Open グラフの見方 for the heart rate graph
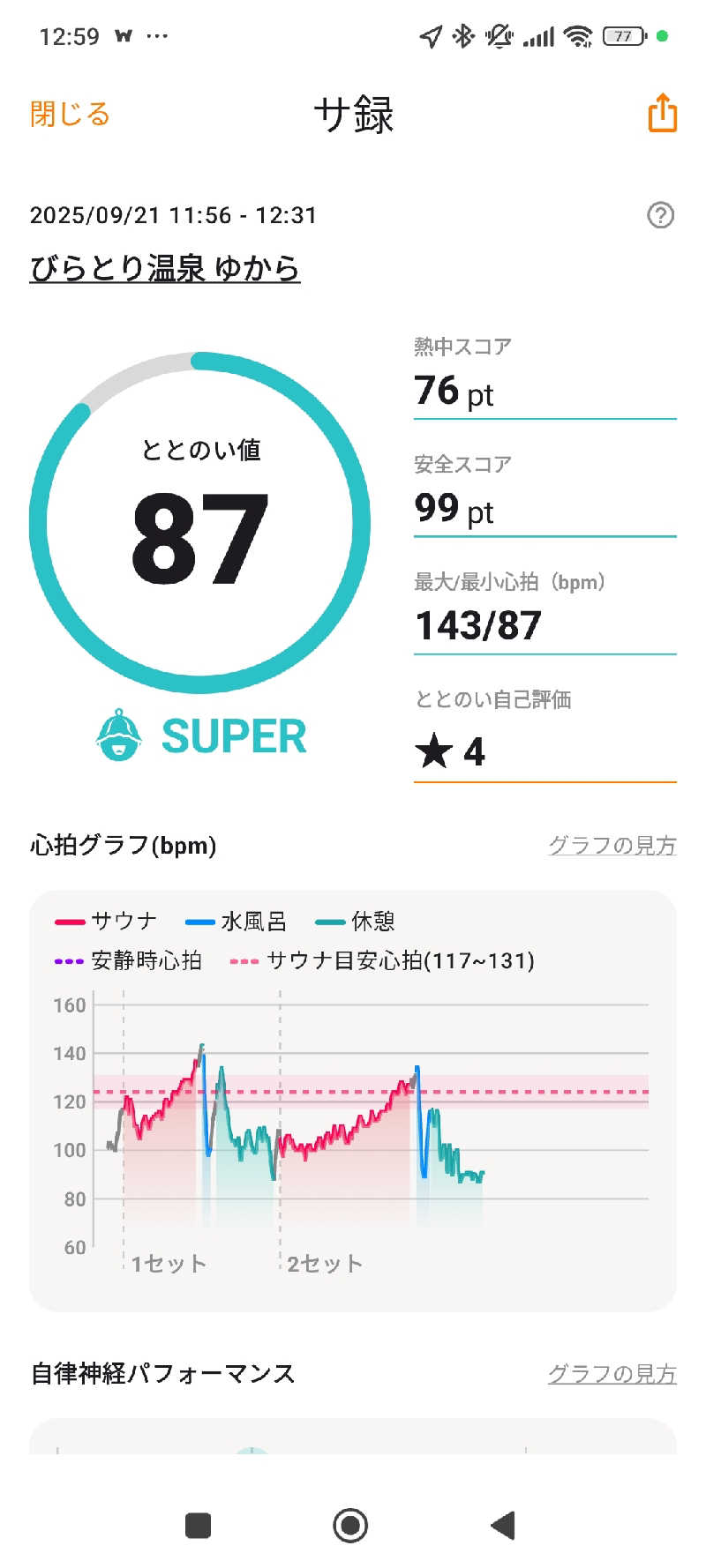Screen dimensions: 706x1568 [x=612, y=845]
